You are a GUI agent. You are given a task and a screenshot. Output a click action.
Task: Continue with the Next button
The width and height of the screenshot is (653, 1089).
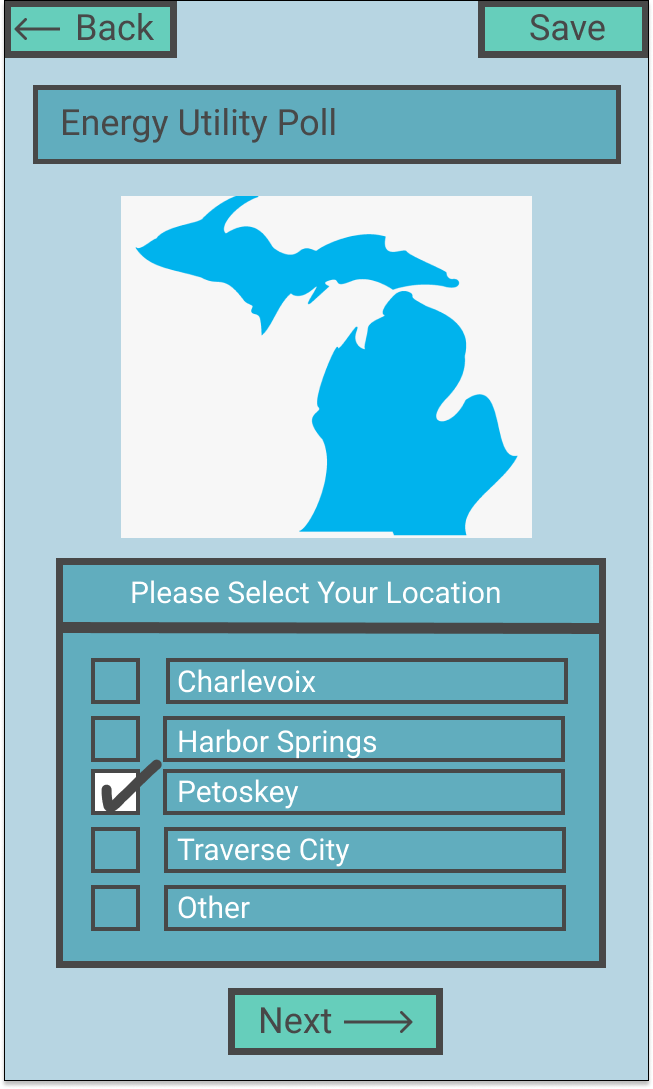pos(335,1021)
